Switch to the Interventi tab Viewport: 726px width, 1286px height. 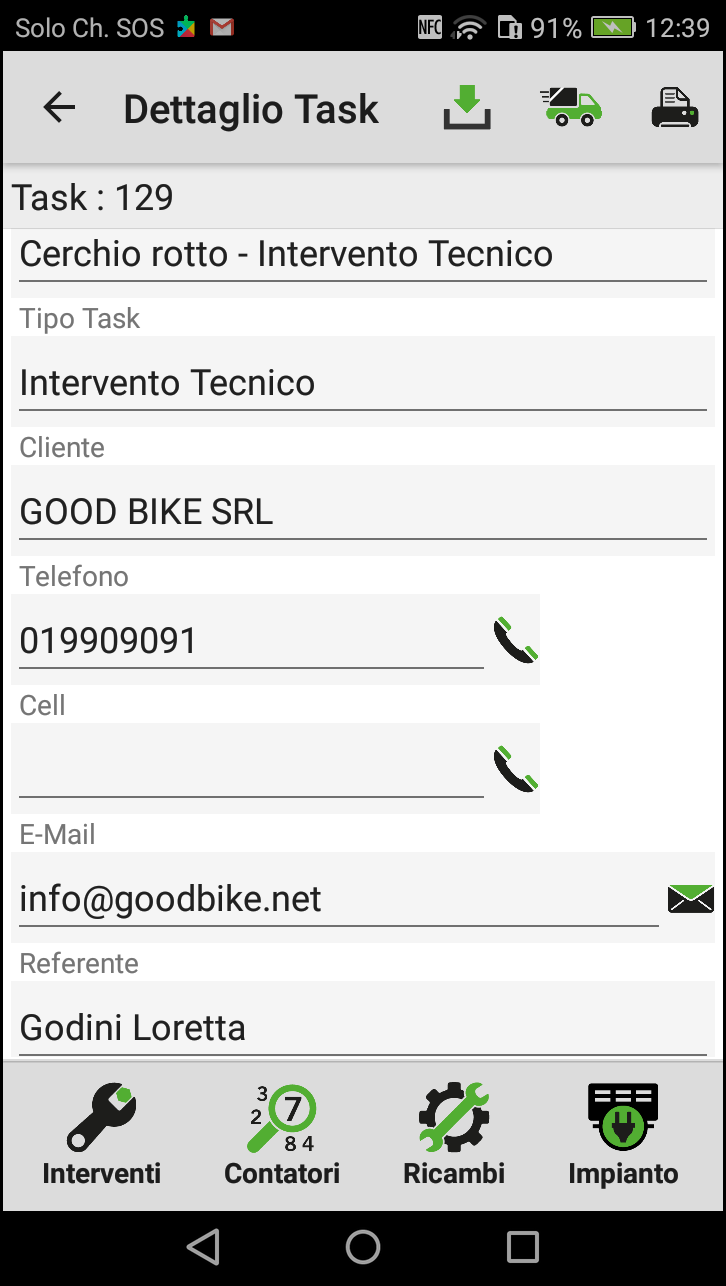click(x=101, y=1135)
